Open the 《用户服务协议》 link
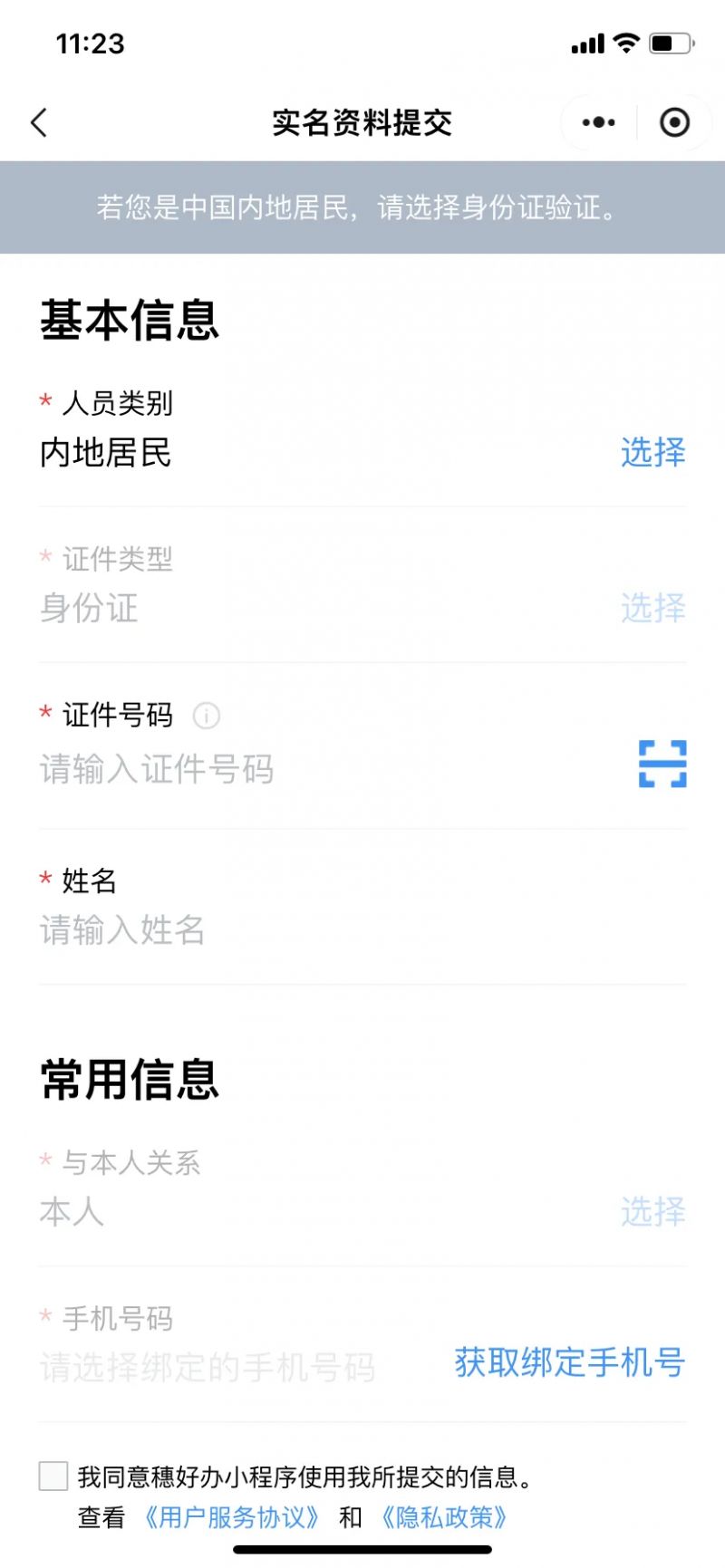Image resolution: width=725 pixels, height=1568 pixels. (x=233, y=1519)
